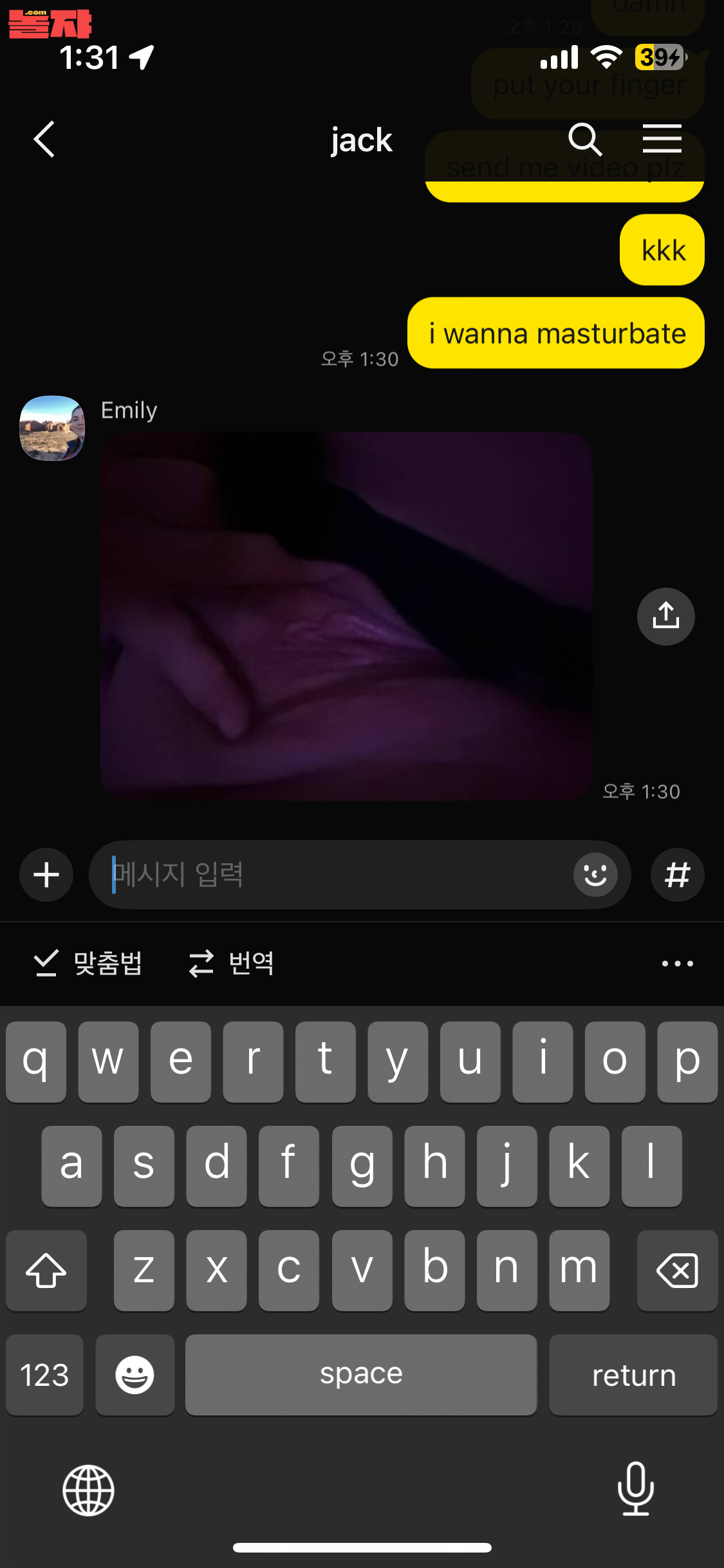This screenshot has height=1568, width=724.
Task: Open the three-dot keyboard toolbar options
Action: pos(677,963)
